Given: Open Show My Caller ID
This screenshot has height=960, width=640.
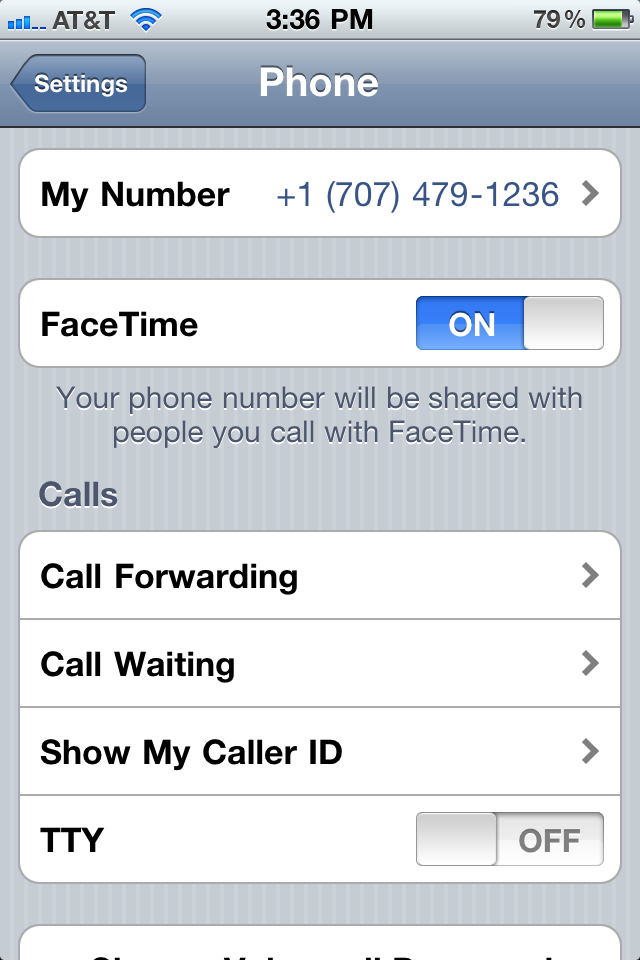Looking at the screenshot, I should pyautogui.click(x=320, y=752).
